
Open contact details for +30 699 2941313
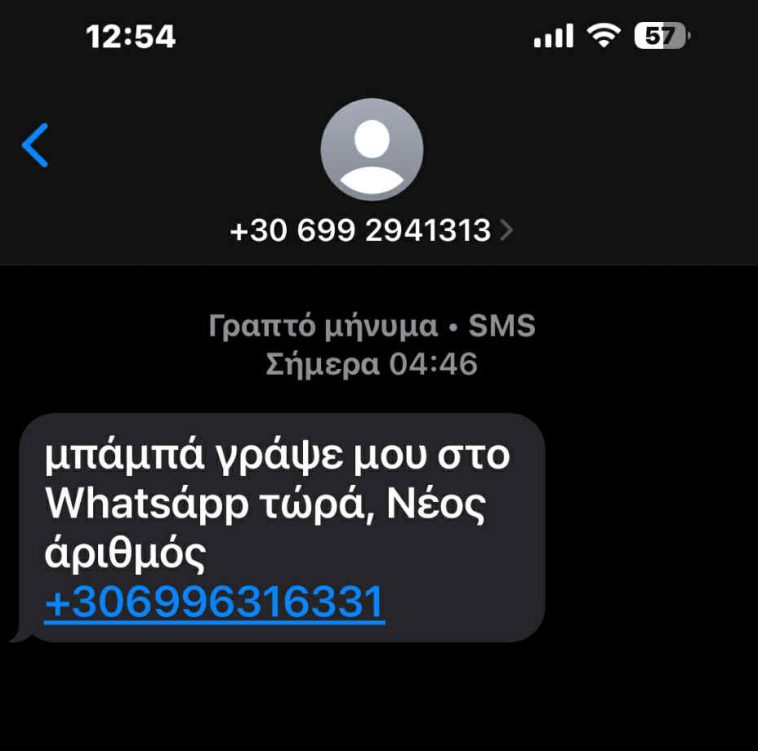point(371,231)
